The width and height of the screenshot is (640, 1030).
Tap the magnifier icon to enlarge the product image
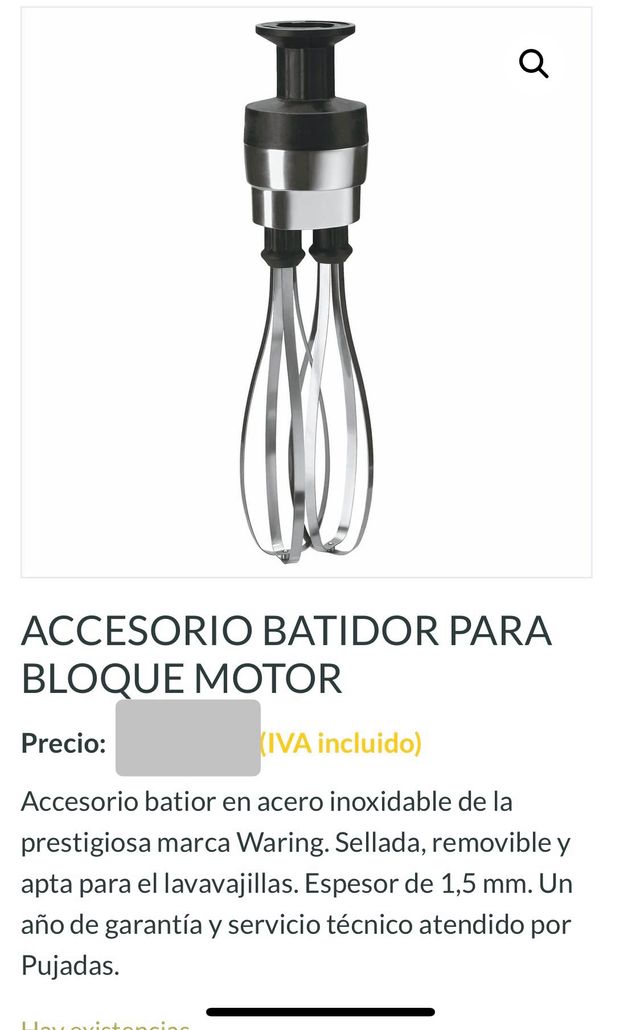pos(534,64)
